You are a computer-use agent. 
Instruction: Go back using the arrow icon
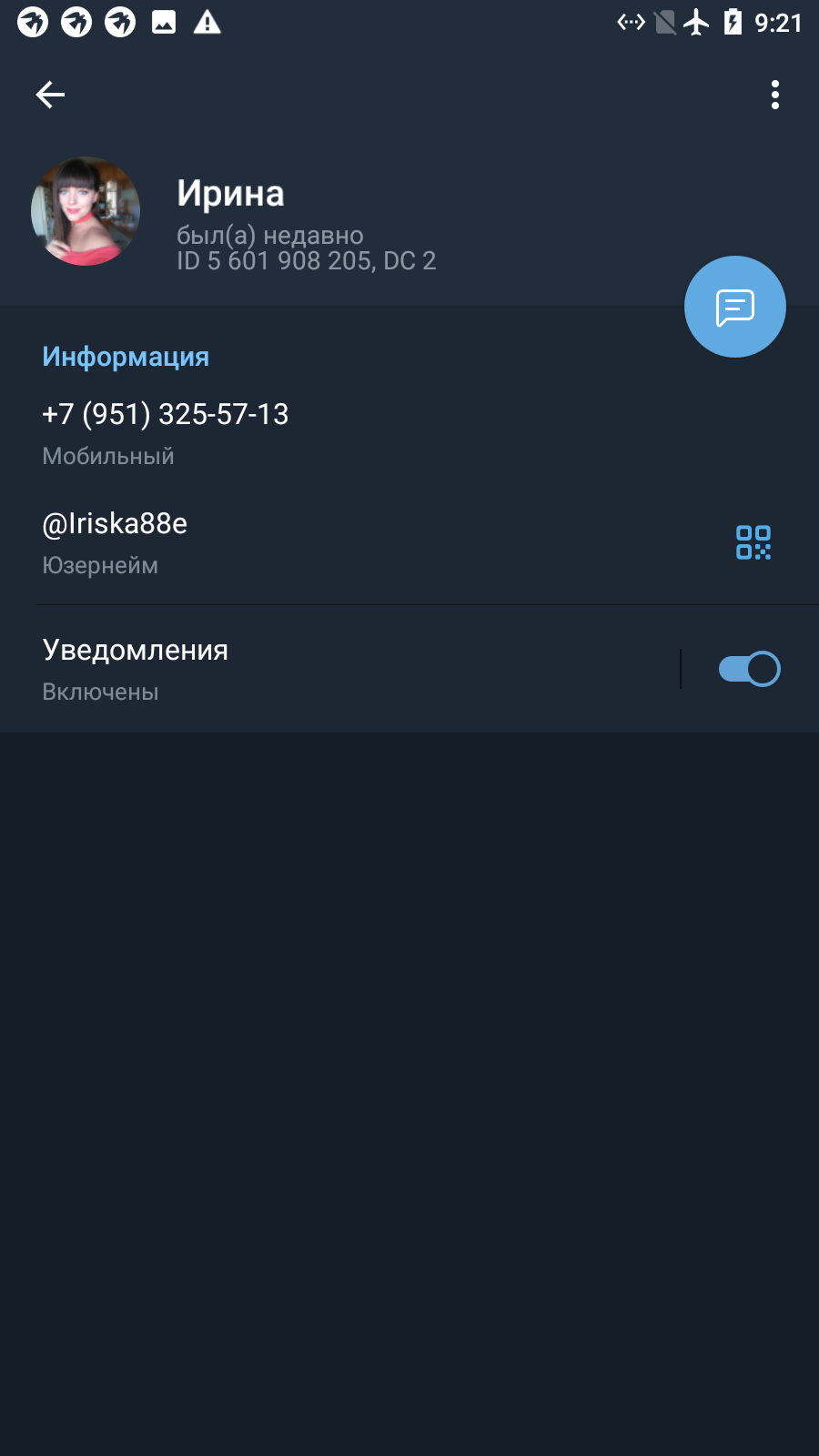pyautogui.click(x=50, y=95)
